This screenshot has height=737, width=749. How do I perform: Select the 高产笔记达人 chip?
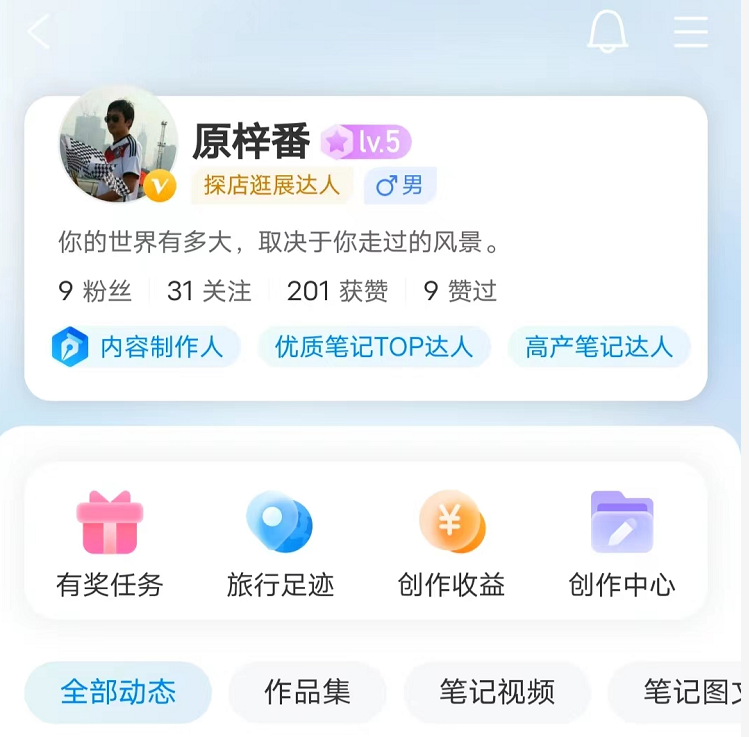(599, 347)
